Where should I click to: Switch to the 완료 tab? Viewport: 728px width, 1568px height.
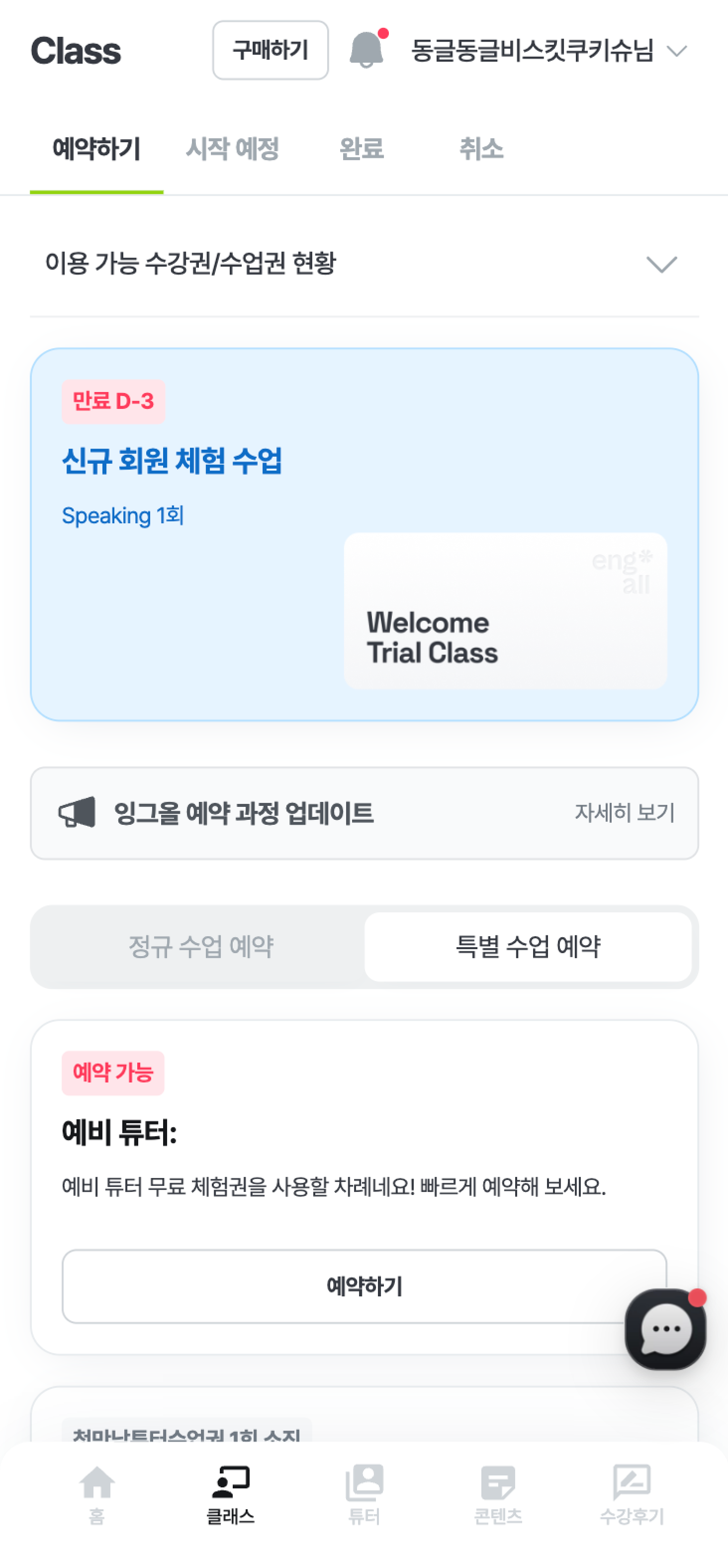pyautogui.click(x=361, y=149)
